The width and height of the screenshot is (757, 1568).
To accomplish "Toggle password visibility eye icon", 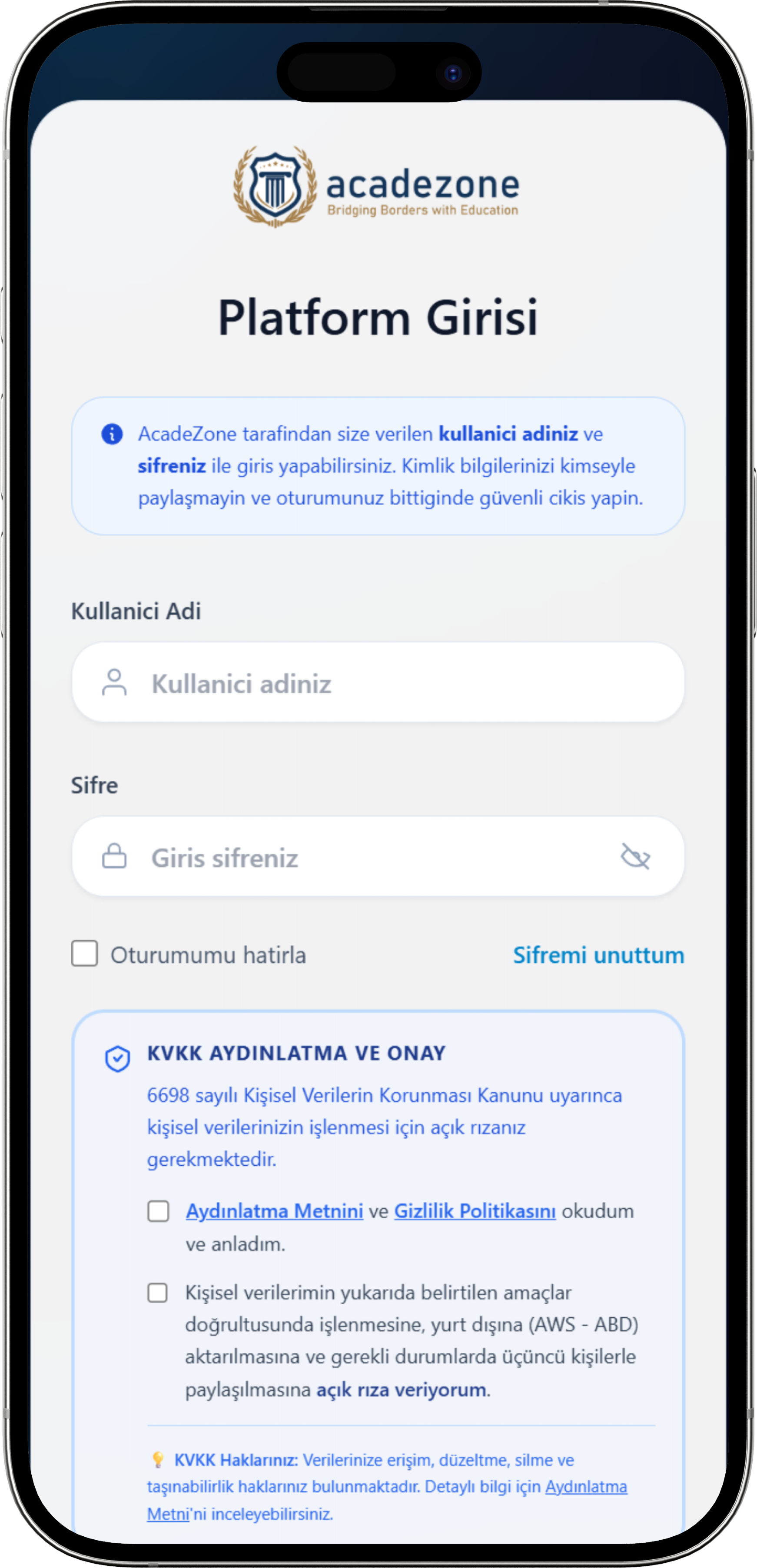I will click(635, 857).
